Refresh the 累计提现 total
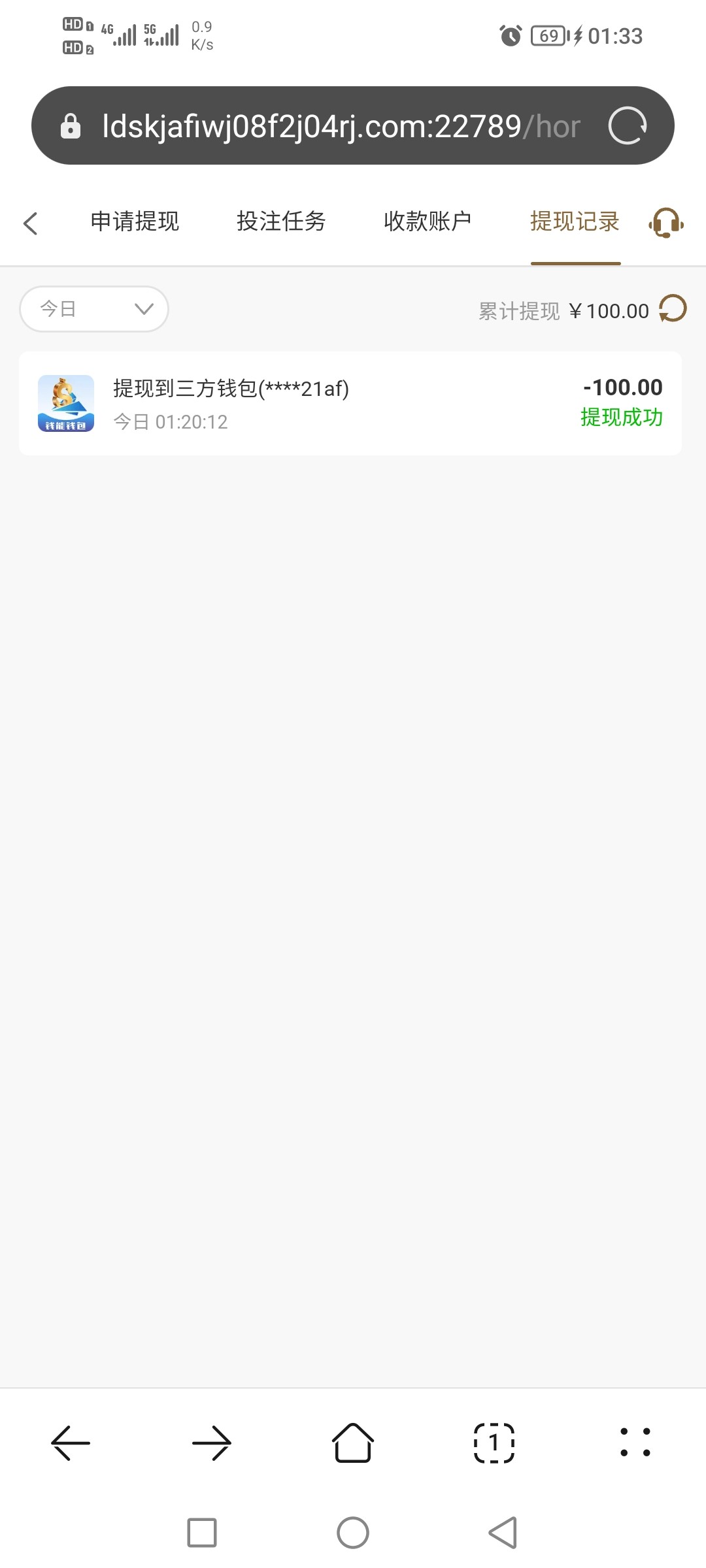The width and height of the screenshot is (706, 1568). (x=673, y=308)
